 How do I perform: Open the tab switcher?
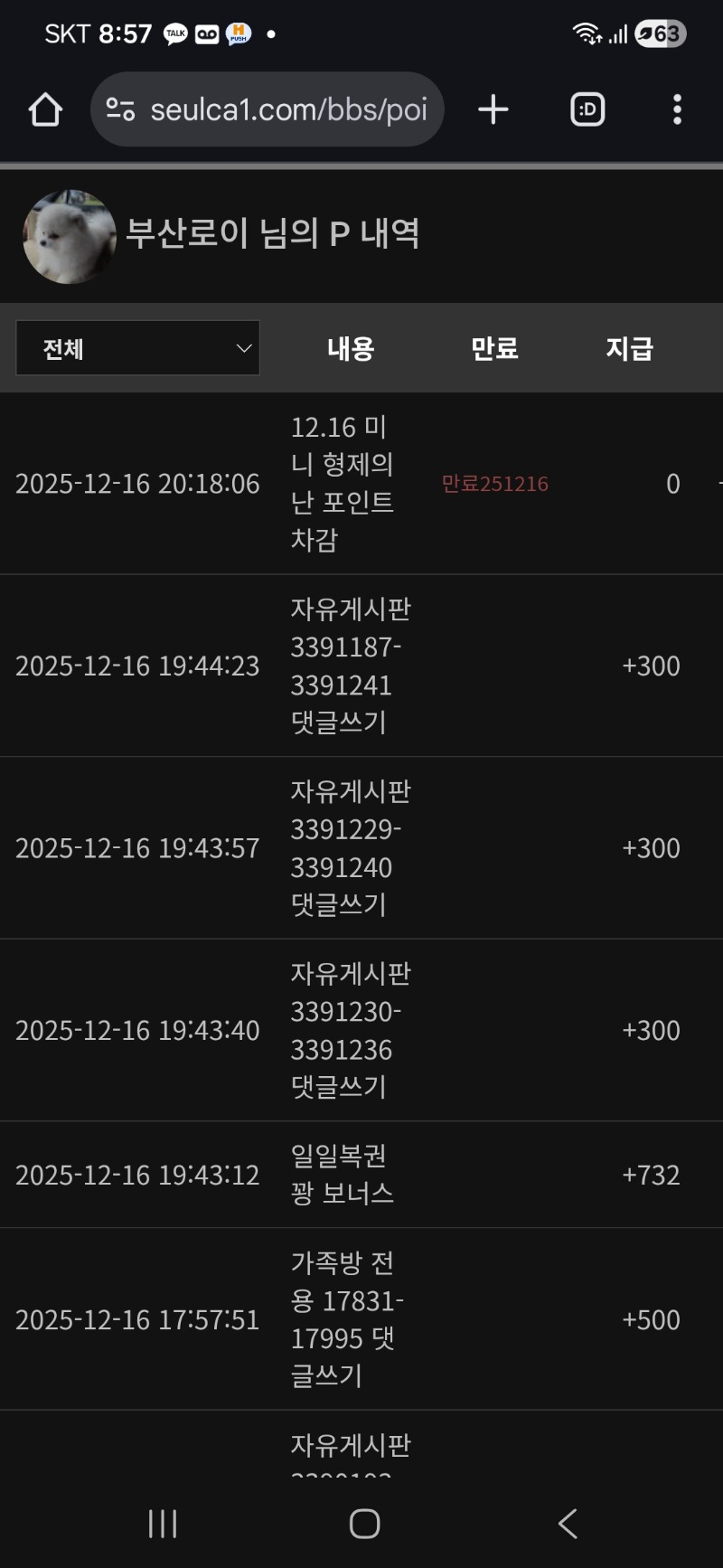click(587, 110)
